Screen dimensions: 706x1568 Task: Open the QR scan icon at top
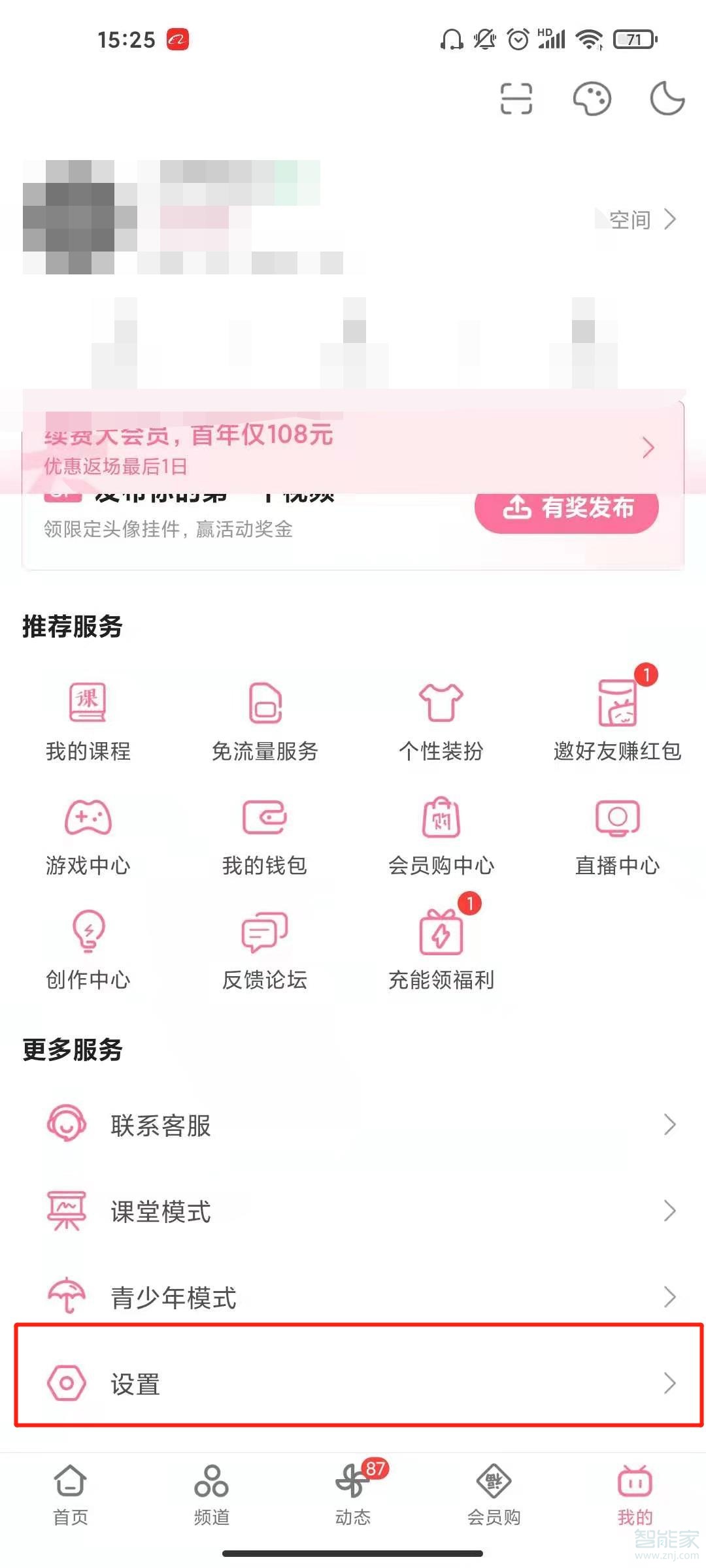pyautogui.click(x=515, y=99)
